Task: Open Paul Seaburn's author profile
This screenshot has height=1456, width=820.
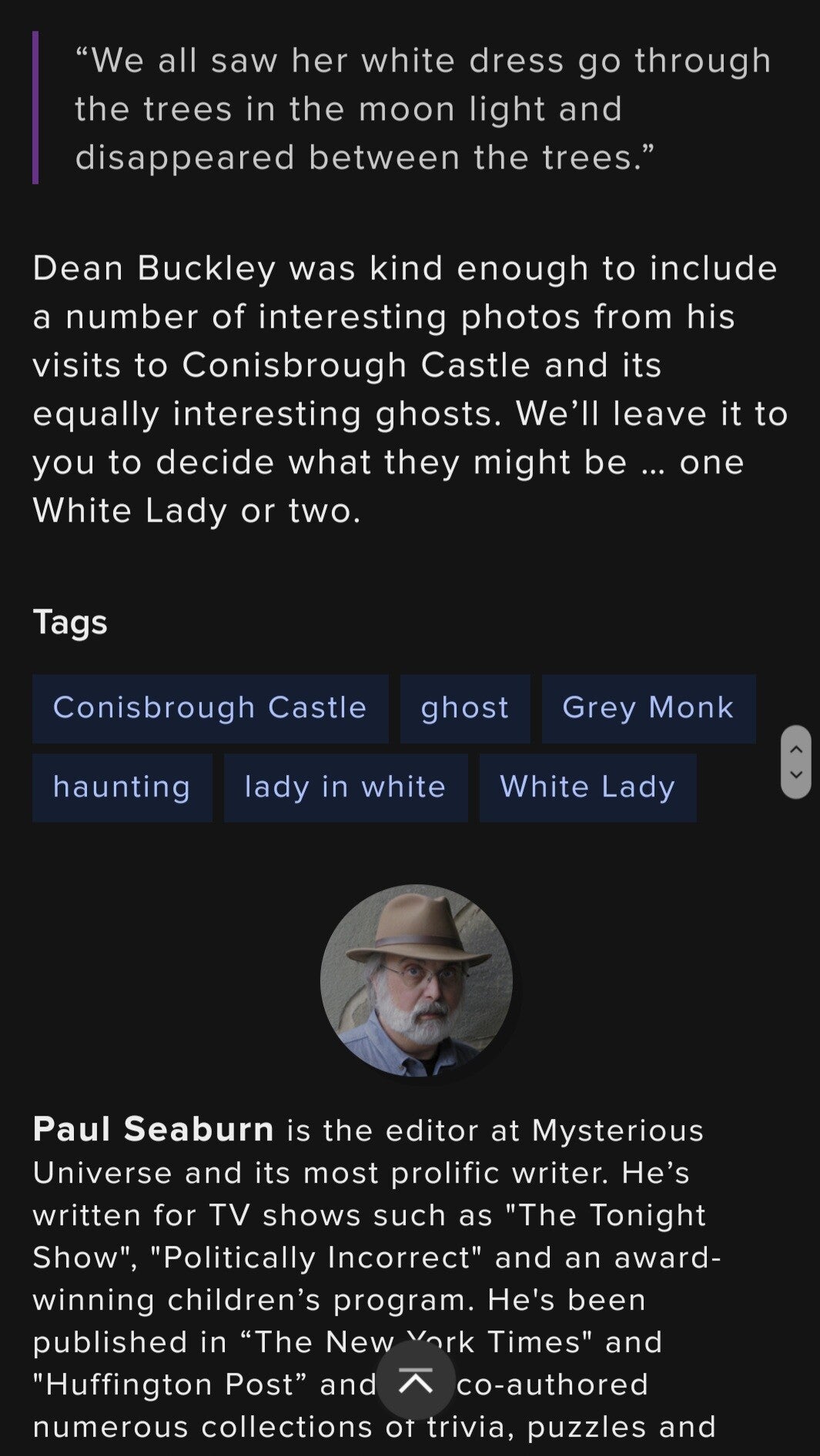Action: [x=153, y=1129]
